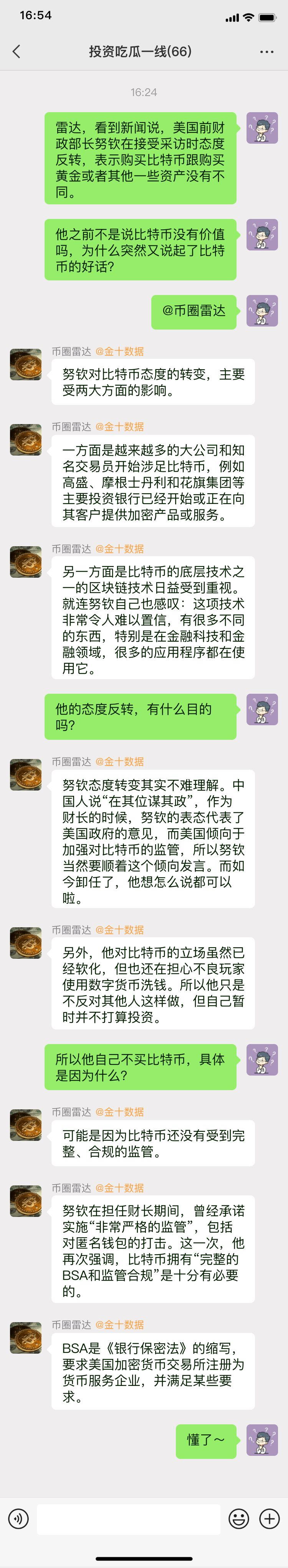The width and height of the screenshot is (288, 1568).
Task: Tap the sender avatar beside 懂了~ message
Action: 262,1440
